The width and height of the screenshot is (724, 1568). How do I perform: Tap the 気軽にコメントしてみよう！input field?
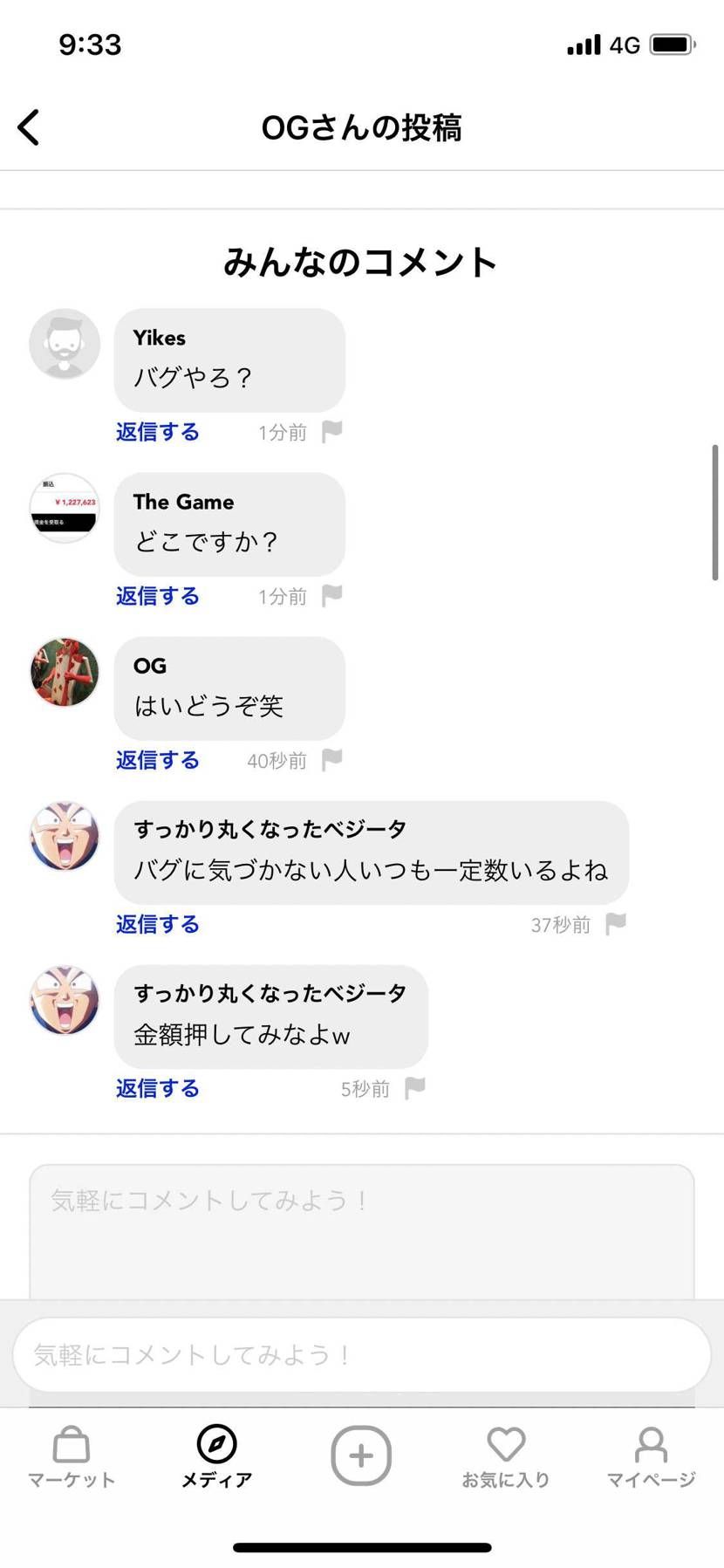pos(361,1355)
